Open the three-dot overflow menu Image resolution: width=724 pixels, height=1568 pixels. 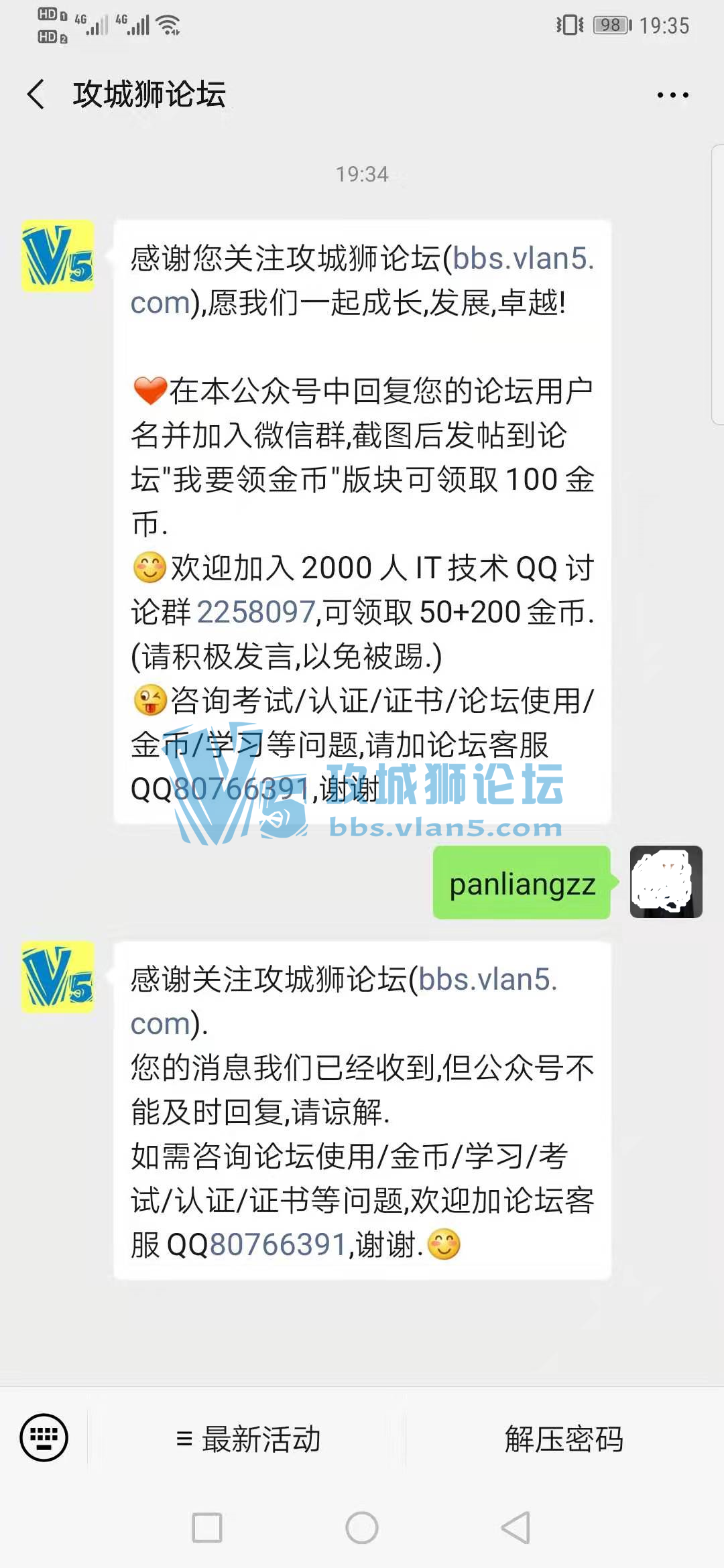pos(672,95)
